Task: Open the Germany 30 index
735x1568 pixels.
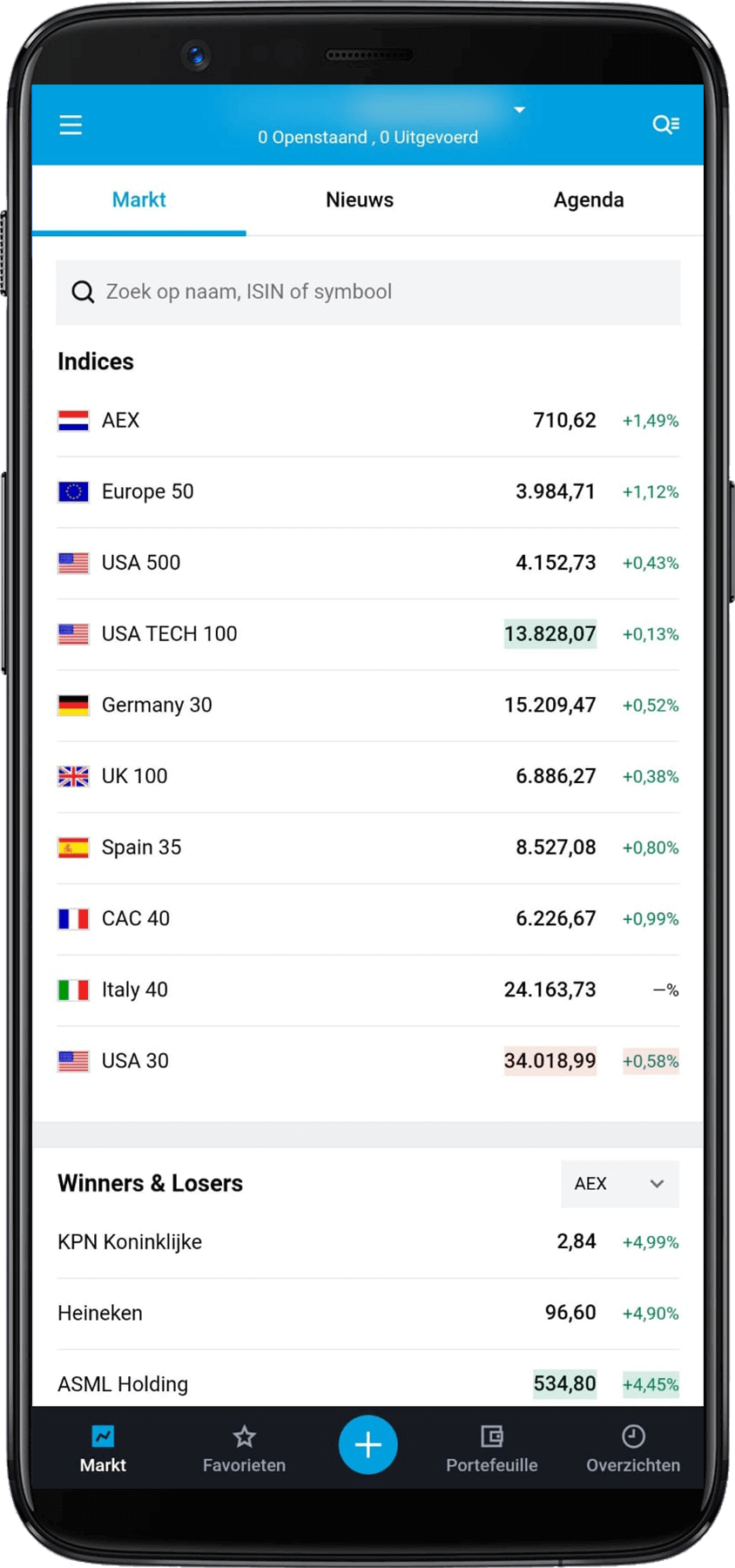Action: click(367, 706)
